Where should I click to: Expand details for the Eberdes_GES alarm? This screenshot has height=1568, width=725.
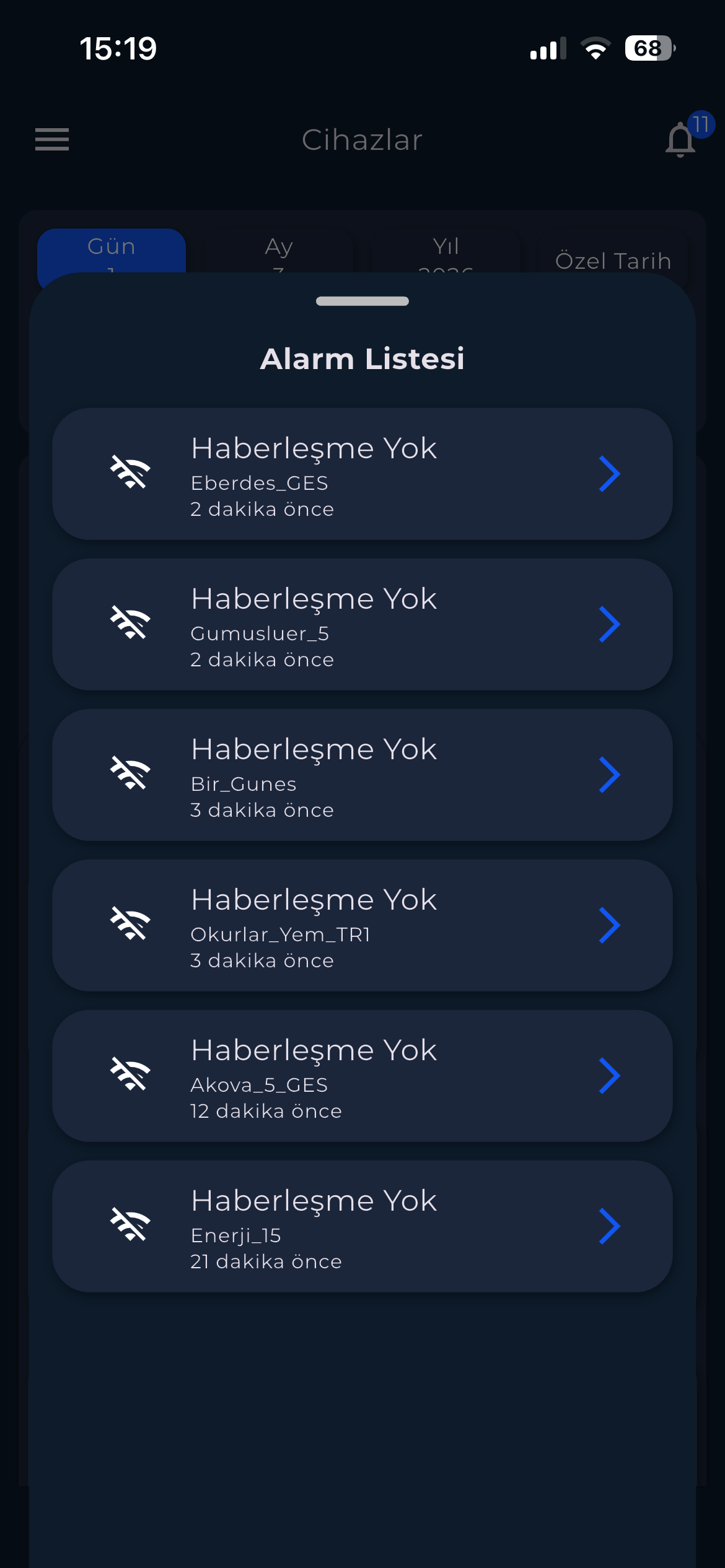pos(610,473)
